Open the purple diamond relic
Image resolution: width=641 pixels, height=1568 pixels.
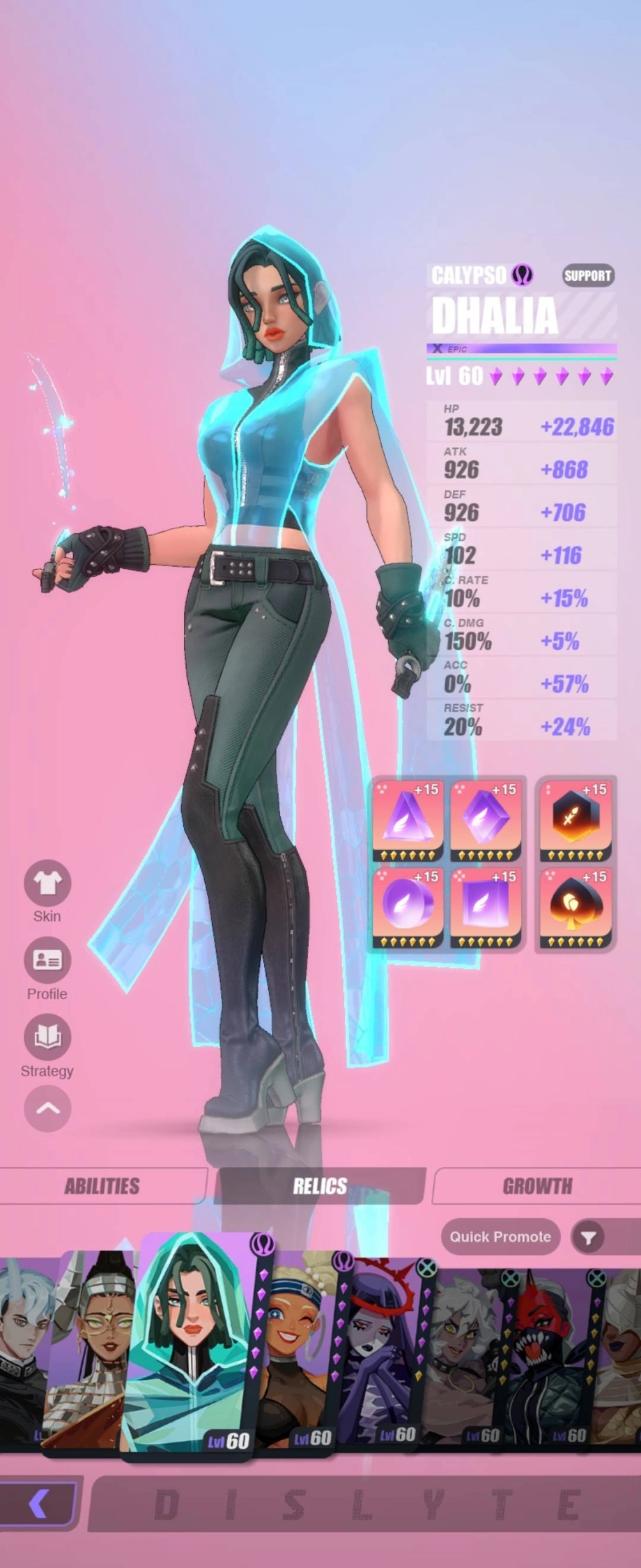click(x=486, y=821)
